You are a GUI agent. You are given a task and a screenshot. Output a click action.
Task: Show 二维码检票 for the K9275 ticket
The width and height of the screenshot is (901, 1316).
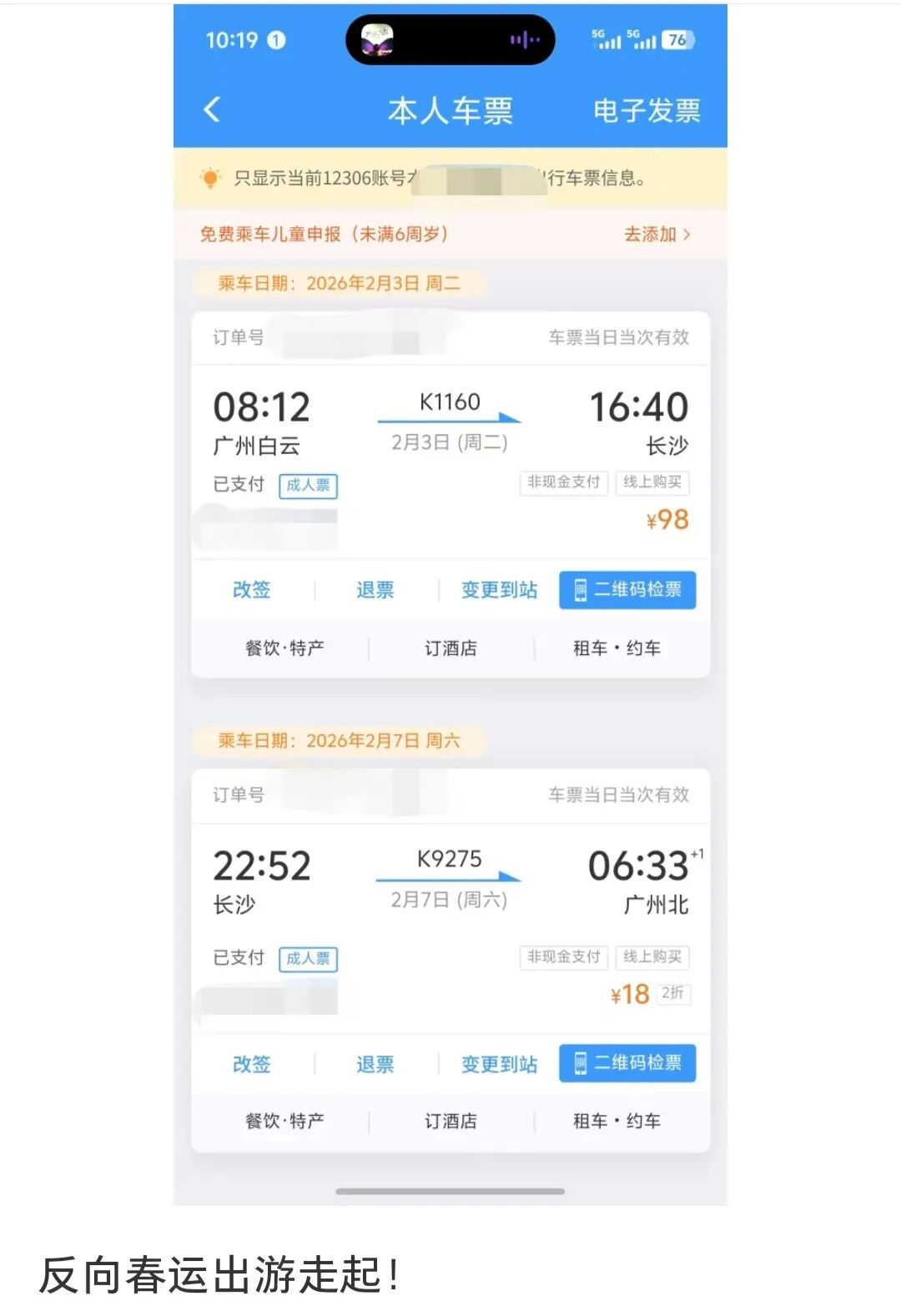click(x=627, y=1063)
